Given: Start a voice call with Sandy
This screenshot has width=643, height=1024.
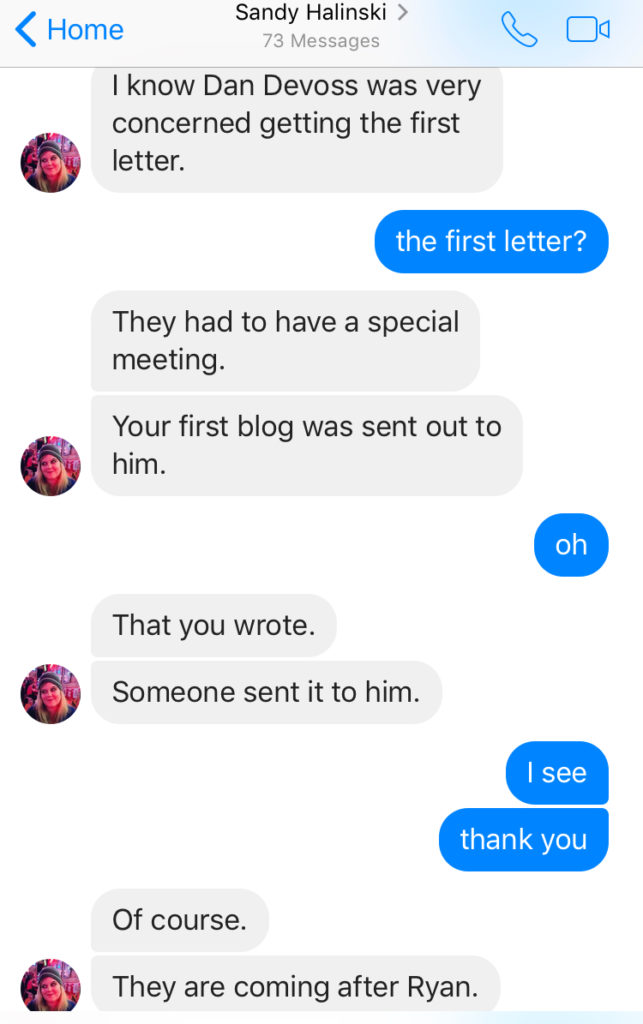Looking at the screenshot, I should 519,30.
